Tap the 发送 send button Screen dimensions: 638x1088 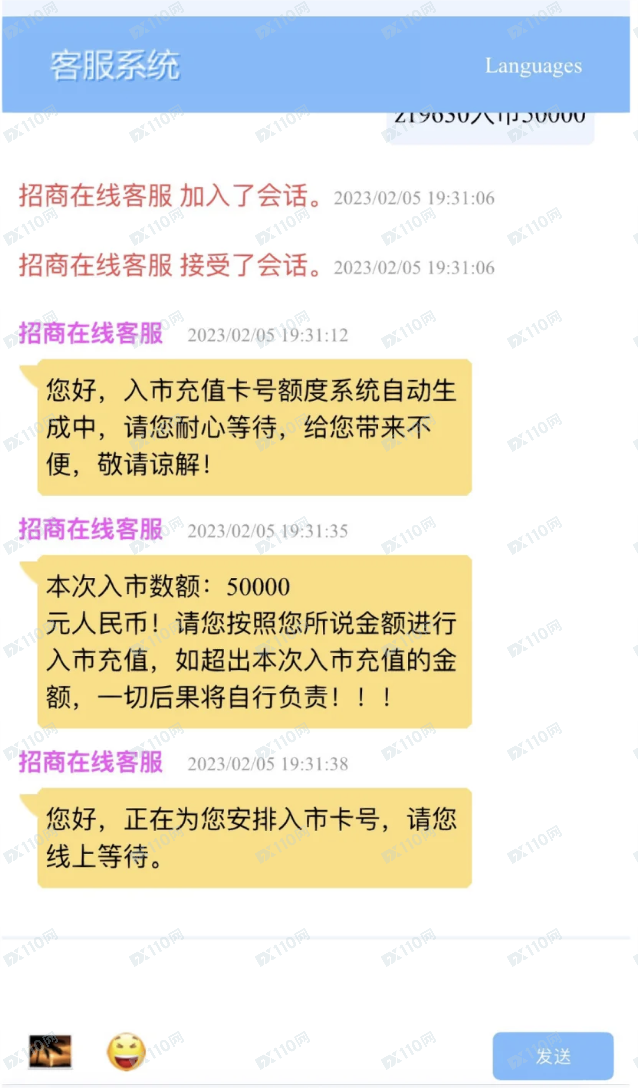coord(552,1056)
